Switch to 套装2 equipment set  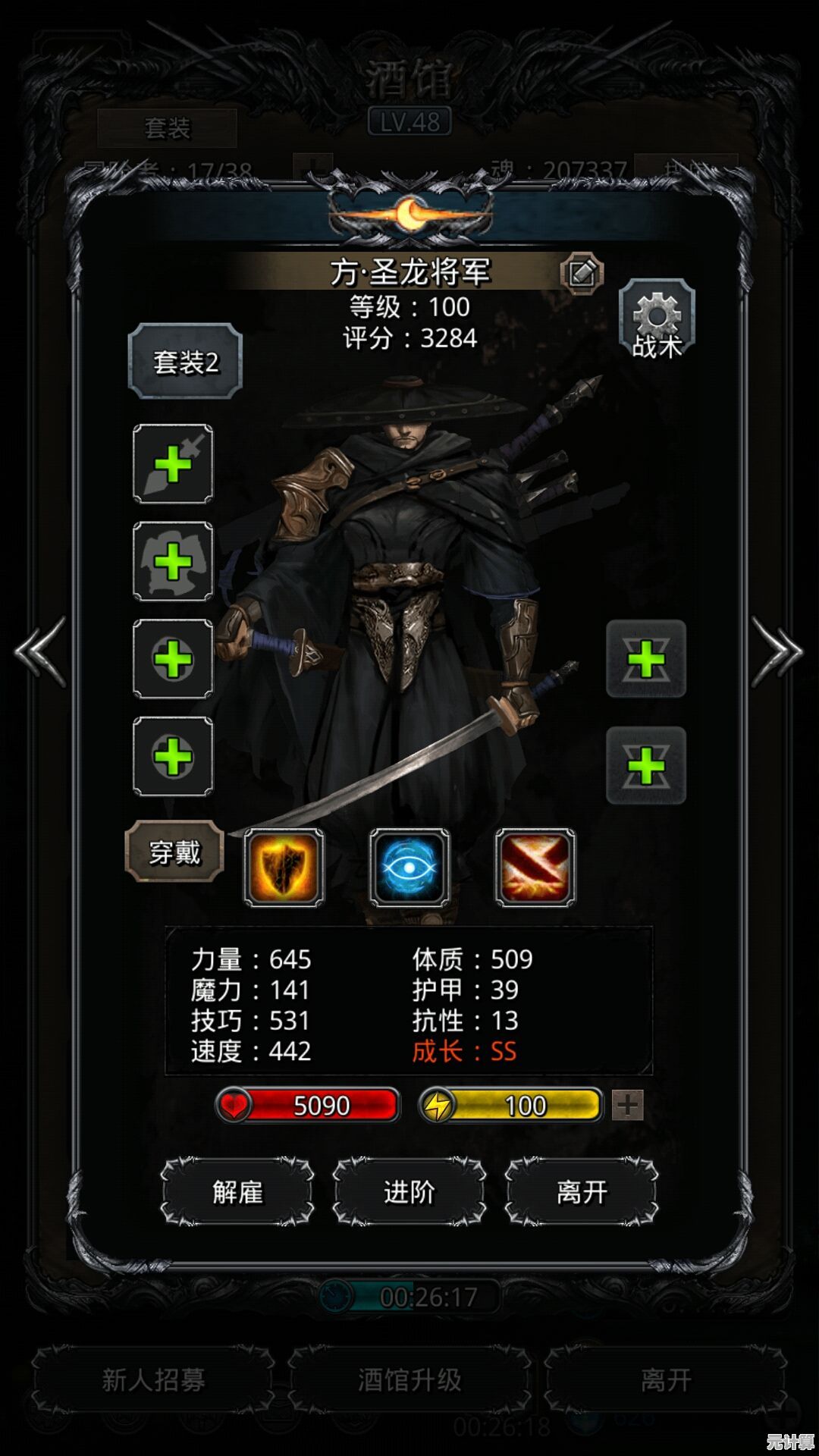point(185,362)
